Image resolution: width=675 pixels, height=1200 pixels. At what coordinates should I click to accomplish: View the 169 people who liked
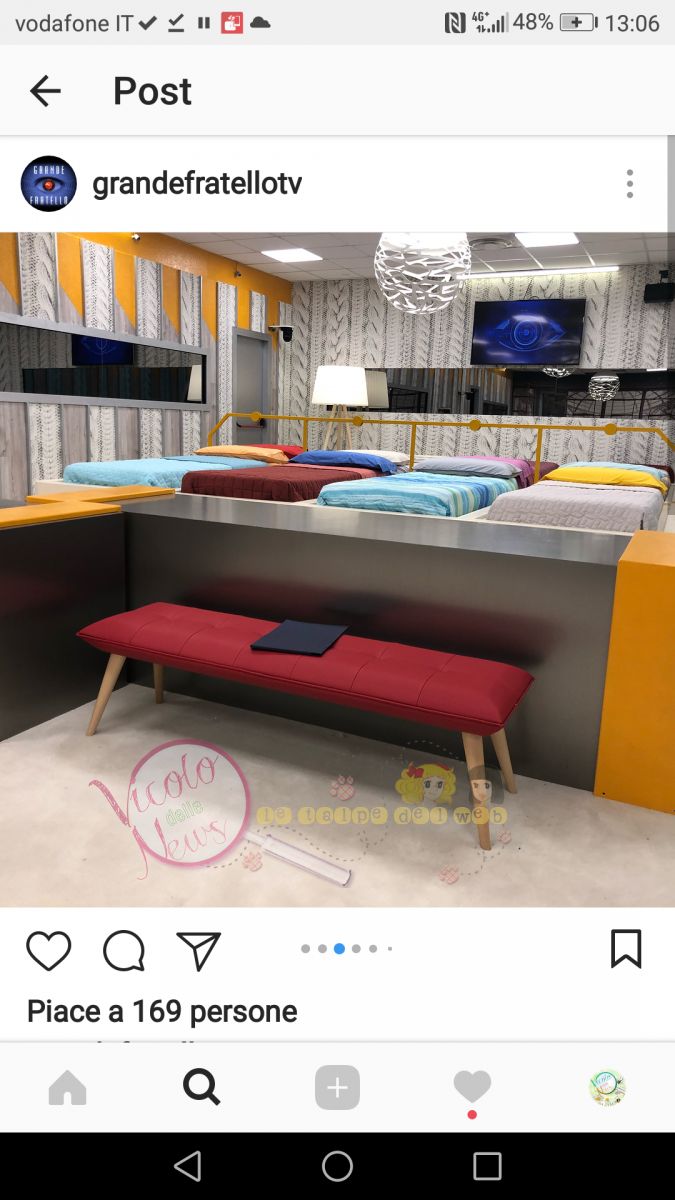pyautogui.click(x=162, y=1011)
